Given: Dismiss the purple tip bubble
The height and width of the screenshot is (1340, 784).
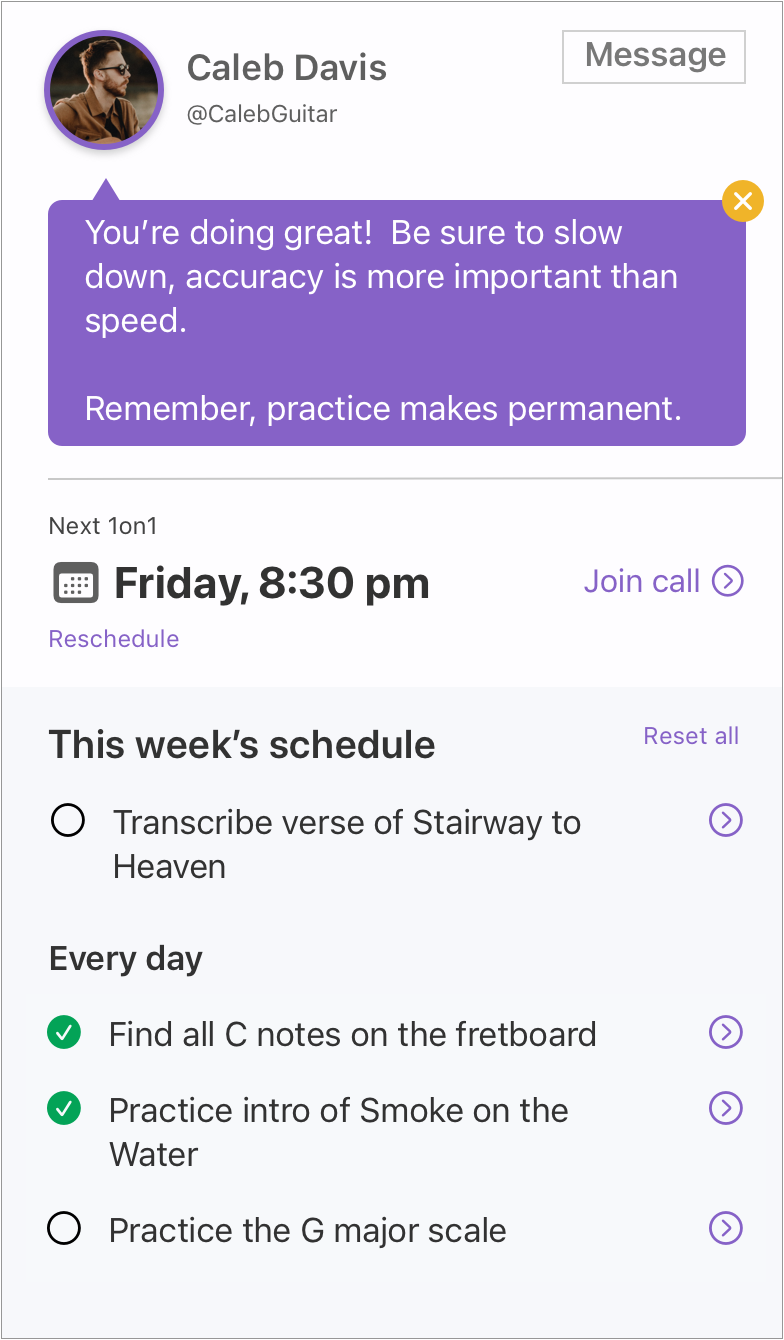Looking at the screenshot, I should point(742,201).
